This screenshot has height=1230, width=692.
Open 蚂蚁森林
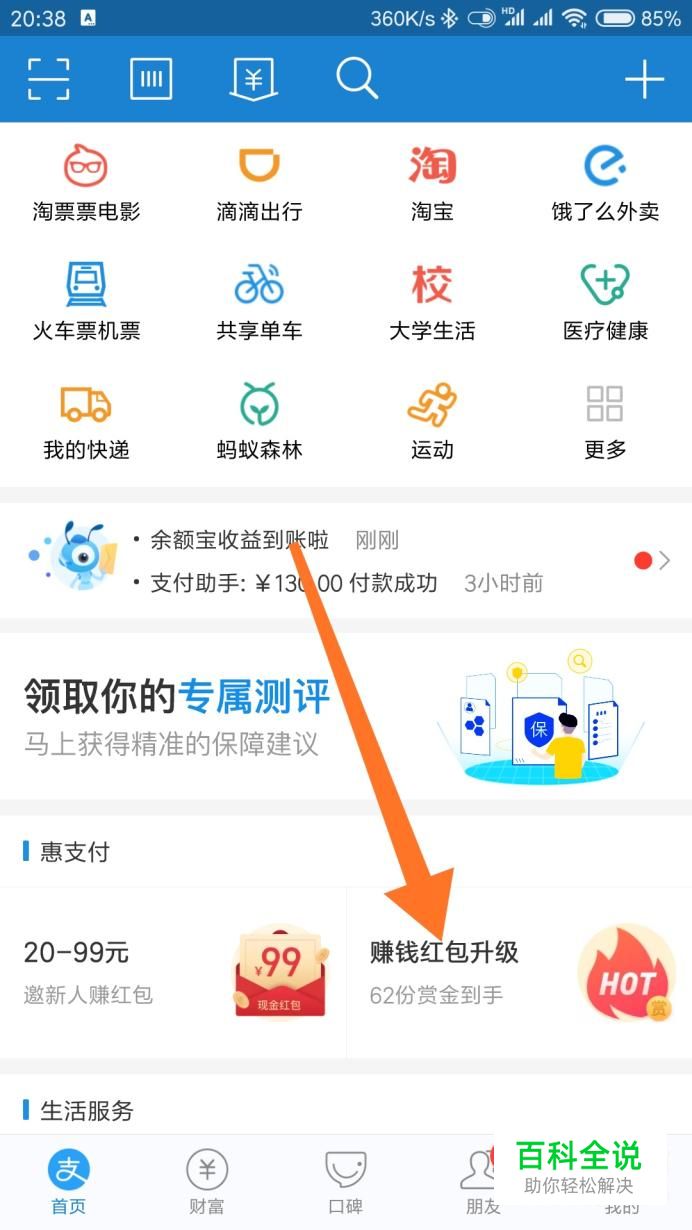pos(259,421)
